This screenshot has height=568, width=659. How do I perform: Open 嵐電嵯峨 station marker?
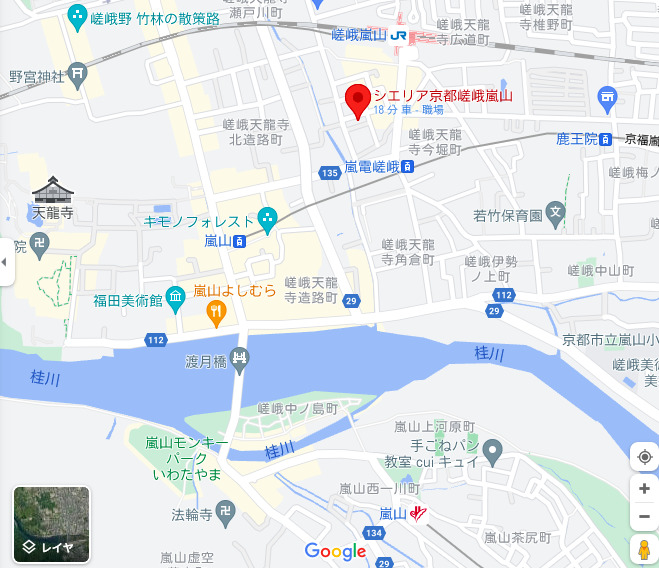[x=408, y=166]
